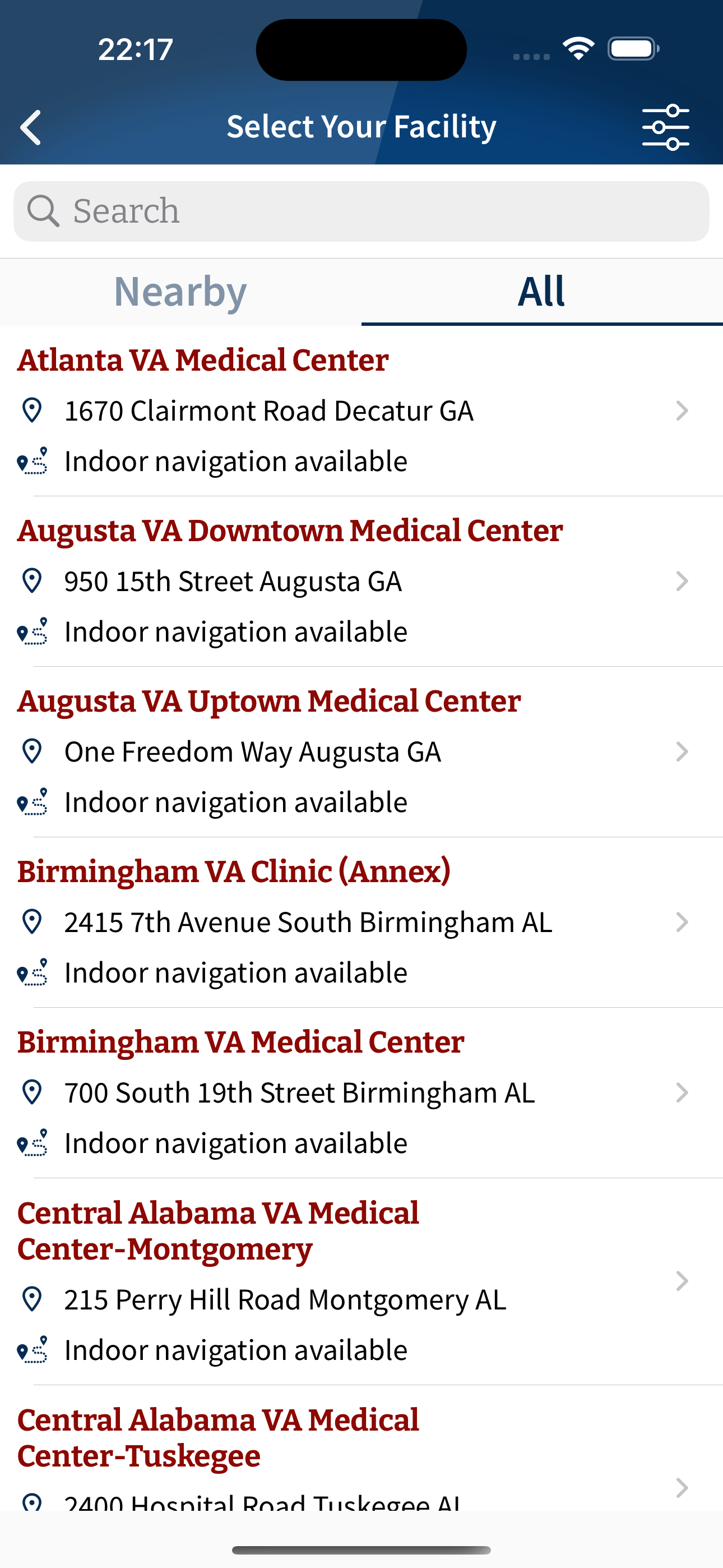Image resolution: width=723 pixels, height=1568 pixels.
Task: Open the filter settings icon
Action: pos(666,127)
